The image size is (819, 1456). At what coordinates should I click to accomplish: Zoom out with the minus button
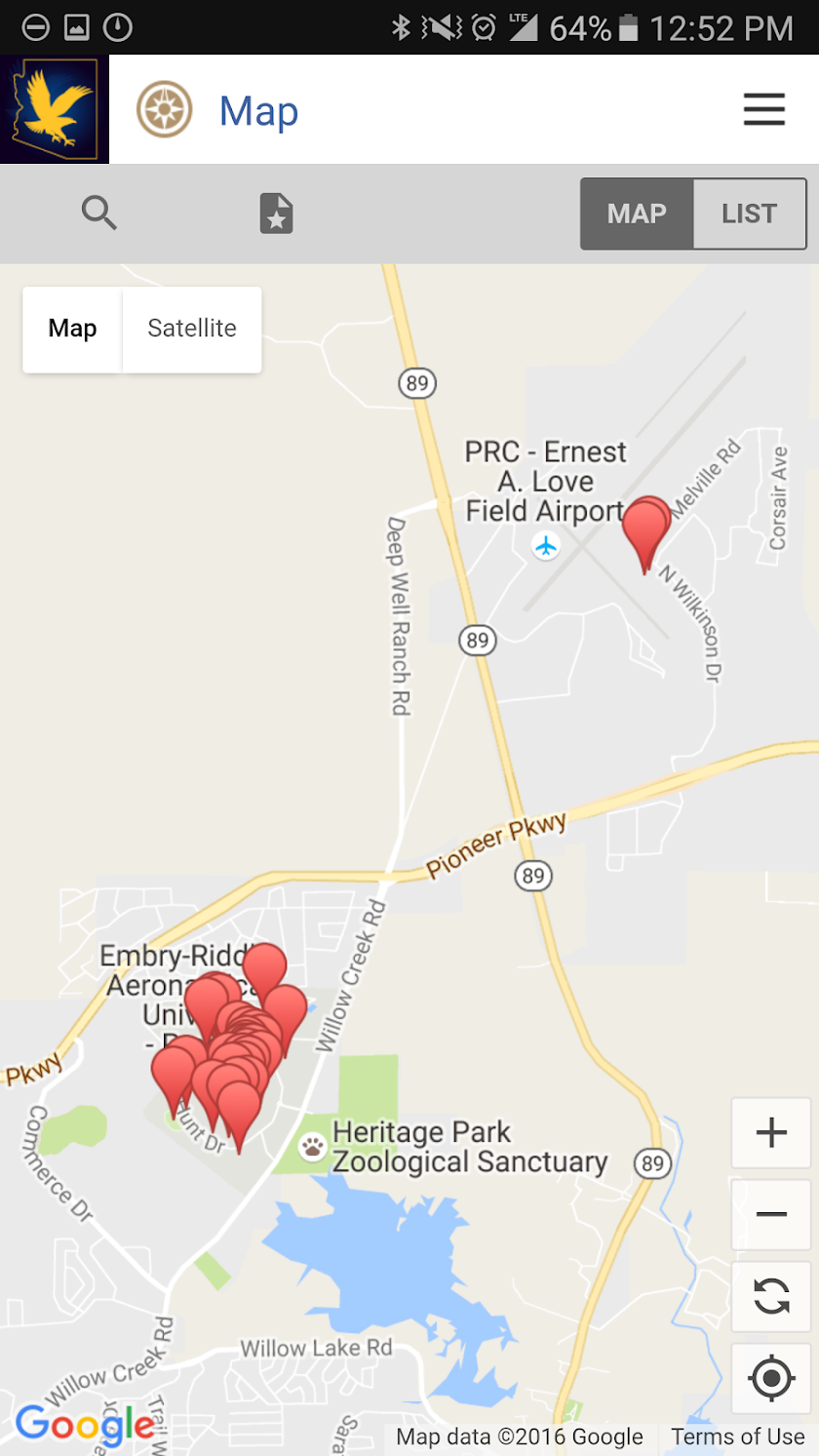(x=771, y=1214)
